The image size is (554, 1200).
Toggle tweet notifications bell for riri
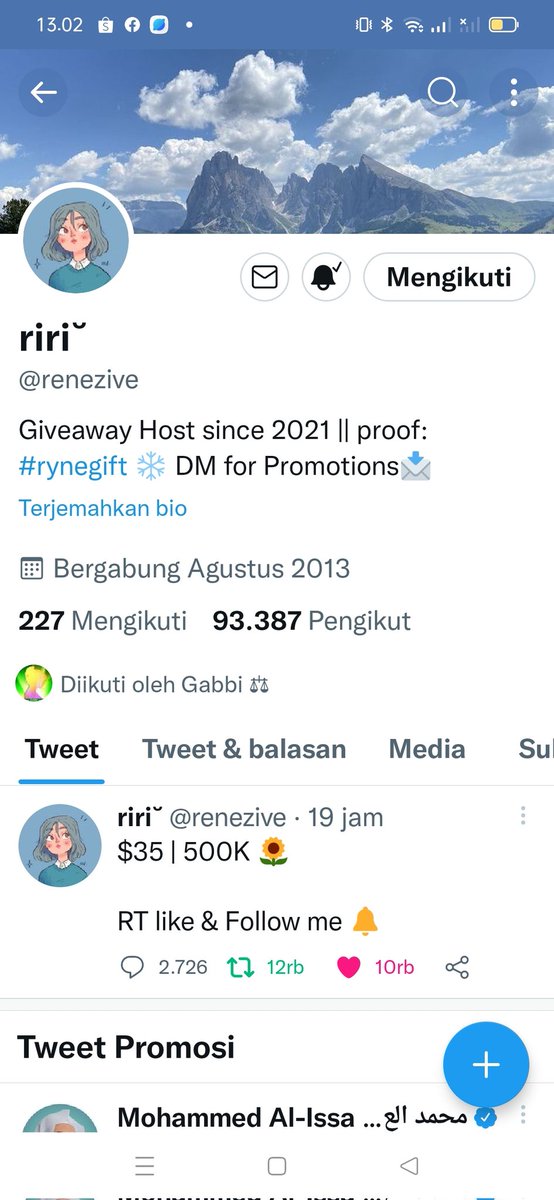[326, 277]
